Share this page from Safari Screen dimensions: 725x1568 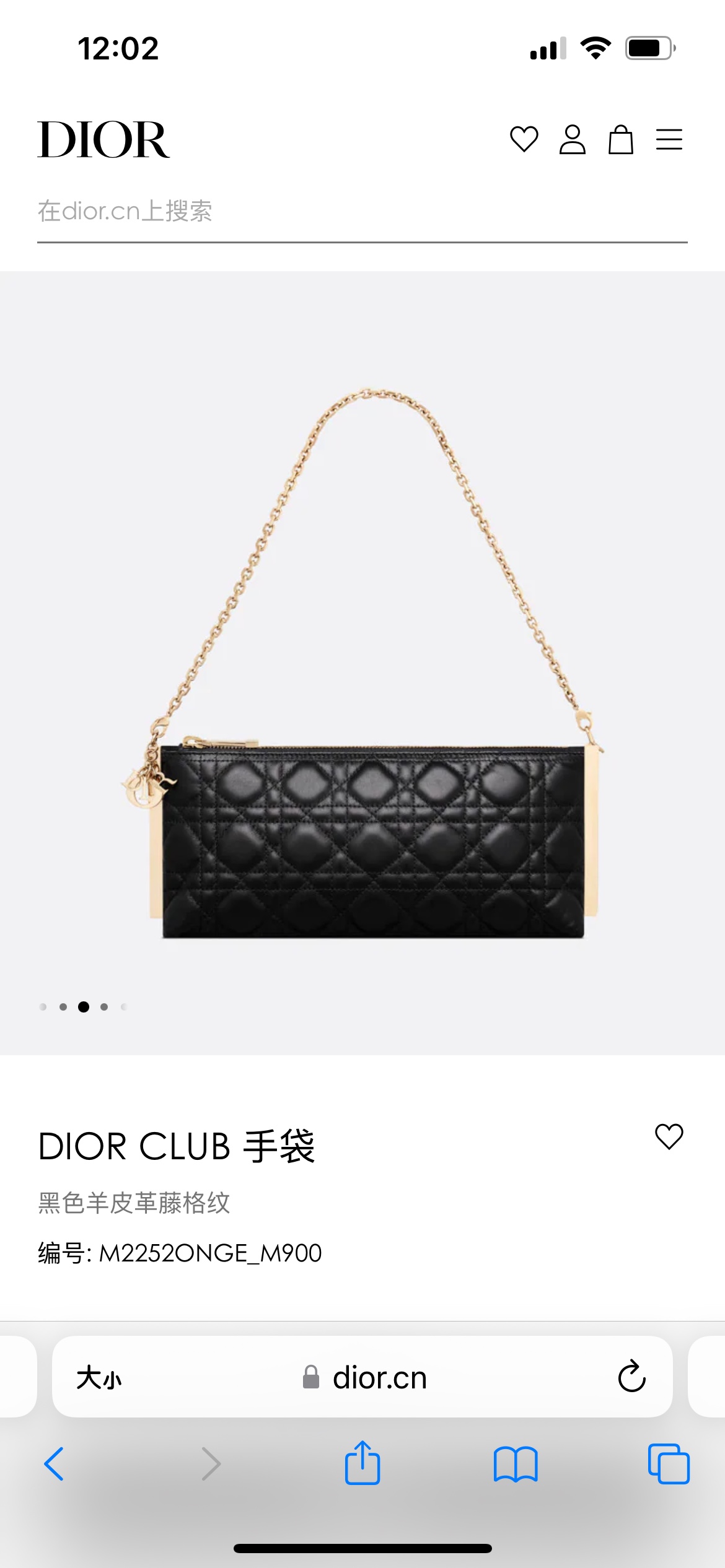pyautogui.click(x=362, y=1462)
